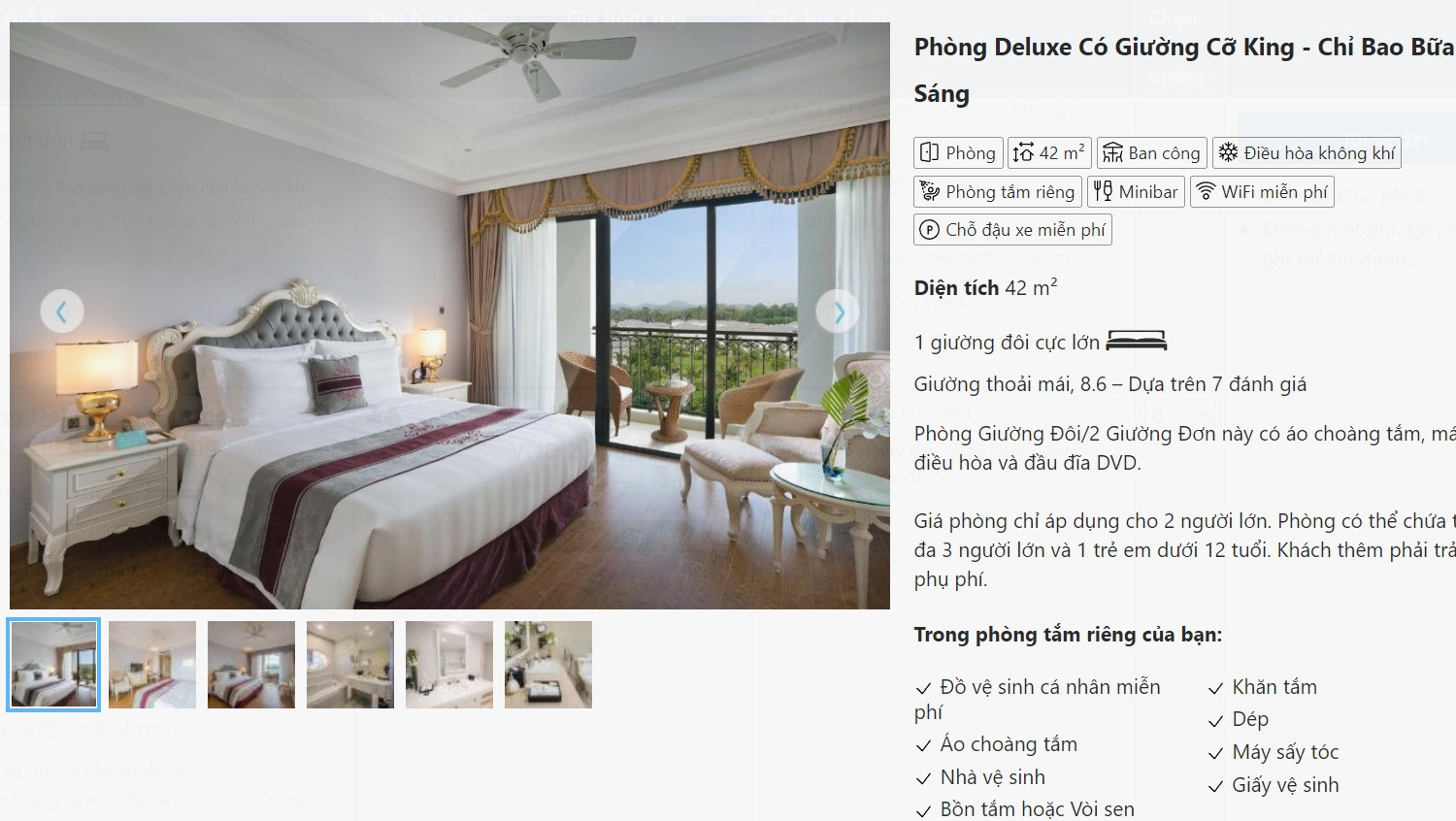View the third room photo thumbnail
This screenshot has height=821, width=1456.
pyautogui.click(x=251, y=665)
